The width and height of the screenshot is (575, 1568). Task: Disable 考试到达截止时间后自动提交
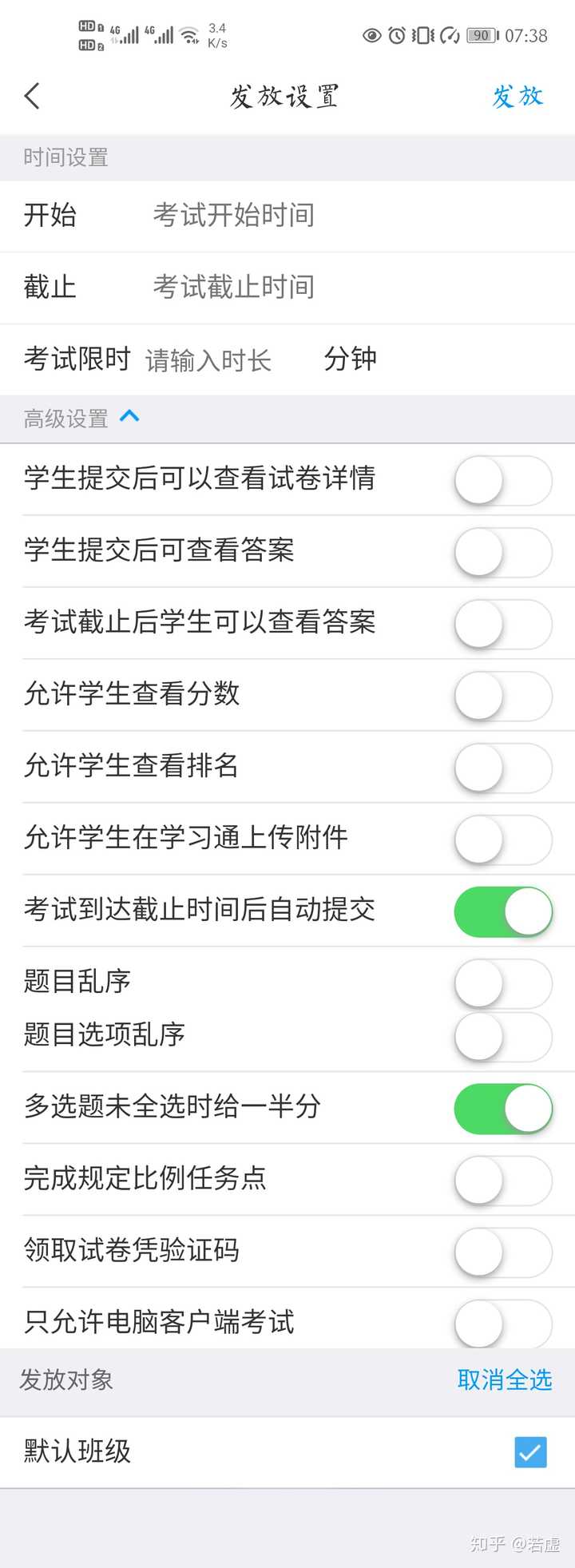tap(502, 911)
